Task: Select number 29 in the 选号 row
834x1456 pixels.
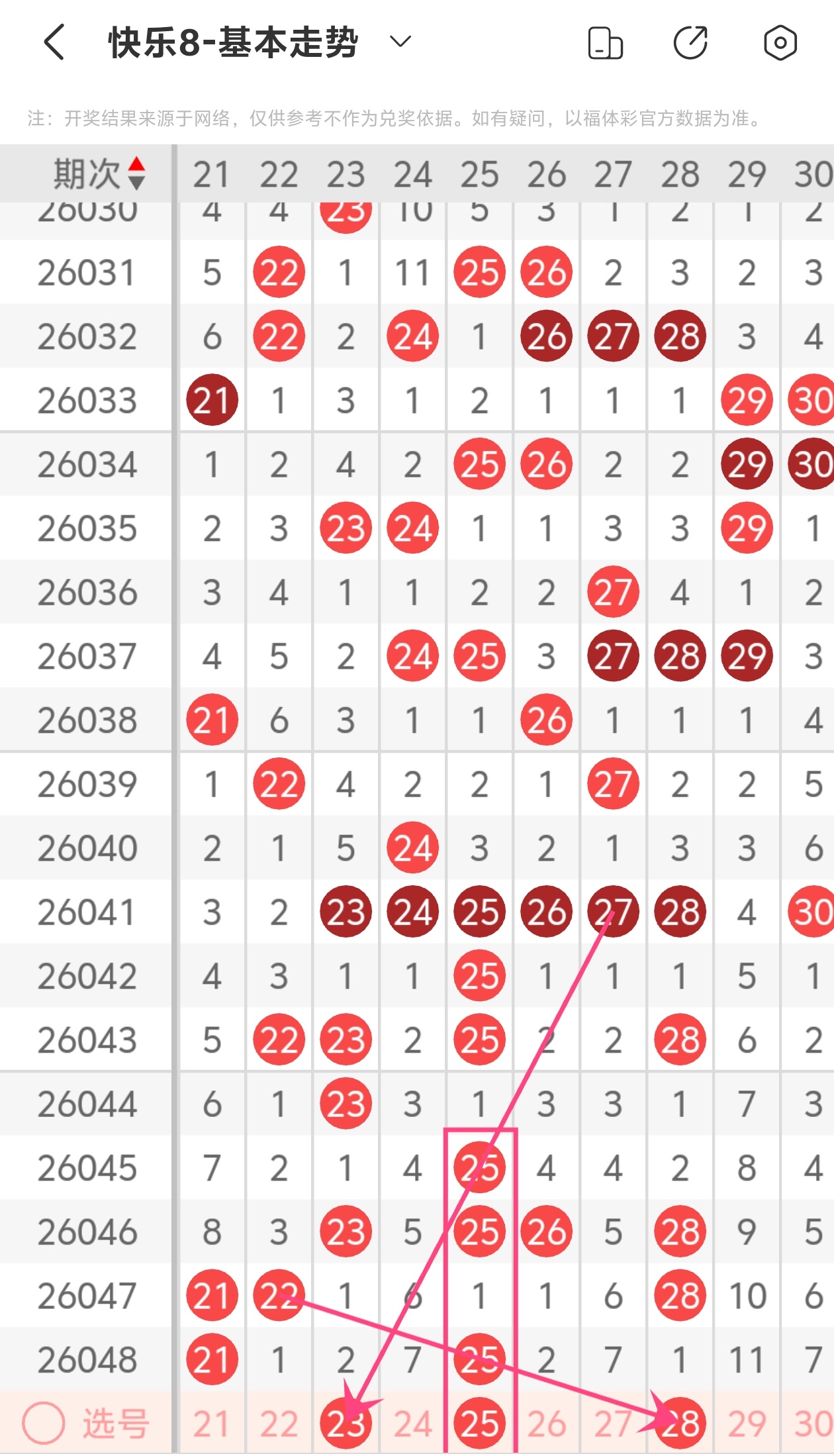Action: pos(747,1424)
